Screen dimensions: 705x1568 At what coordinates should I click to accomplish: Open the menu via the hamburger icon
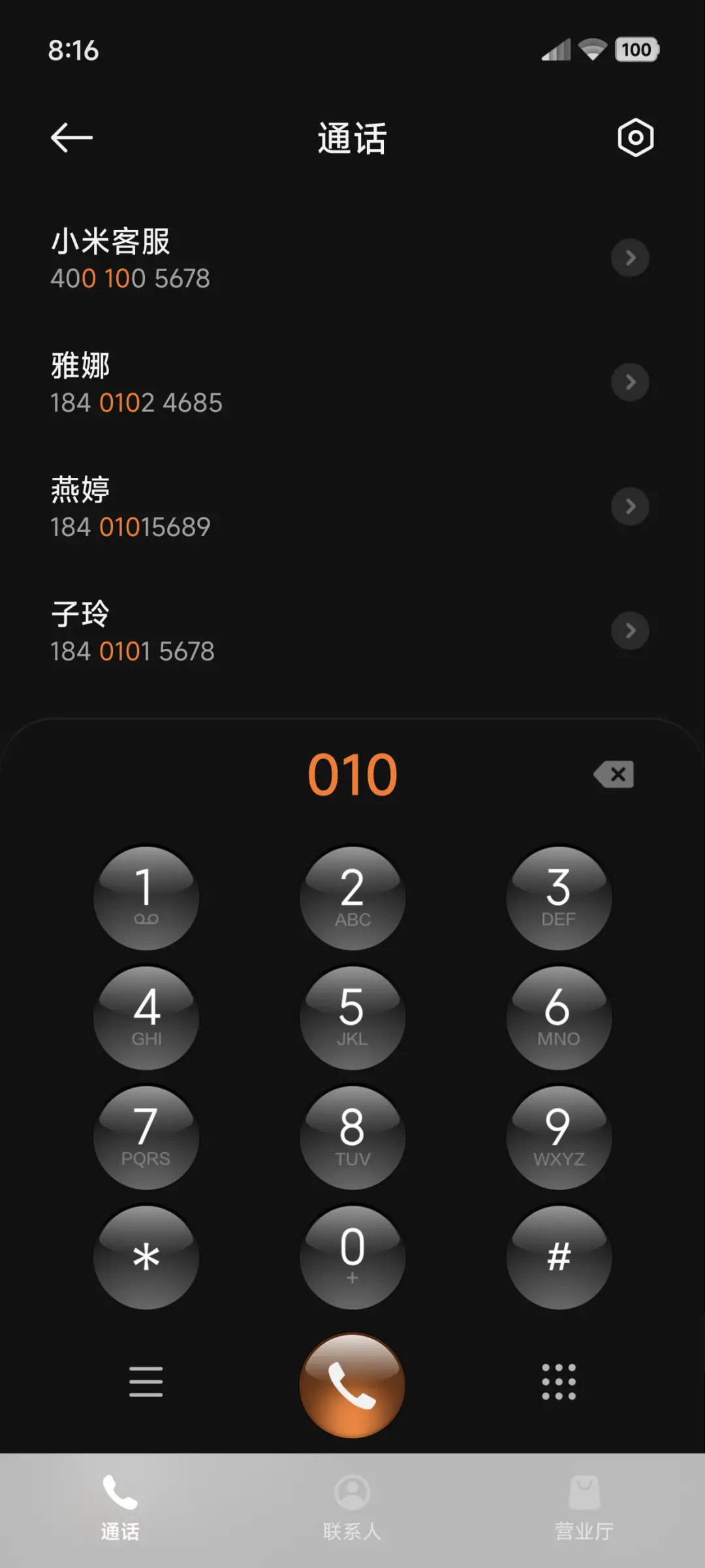(146, 1382)
